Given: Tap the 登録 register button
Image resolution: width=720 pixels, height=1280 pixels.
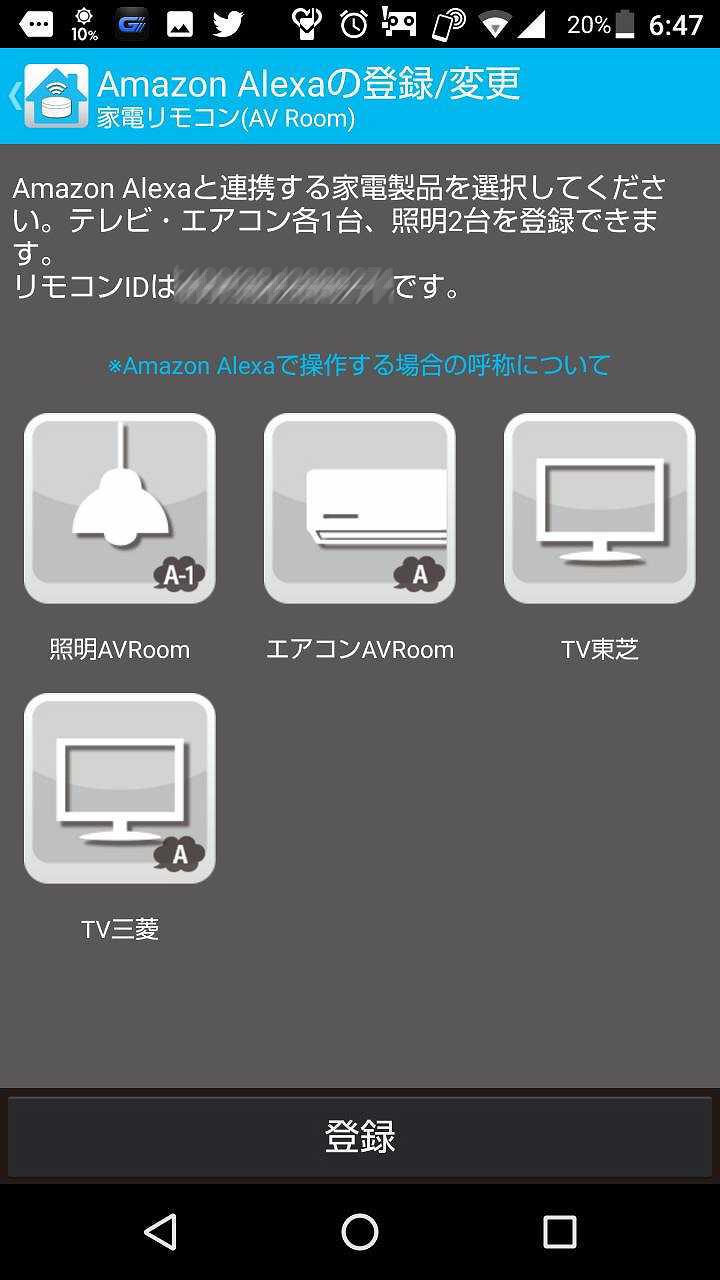Looking at the screenshot, I should (x=360, y=1137).
